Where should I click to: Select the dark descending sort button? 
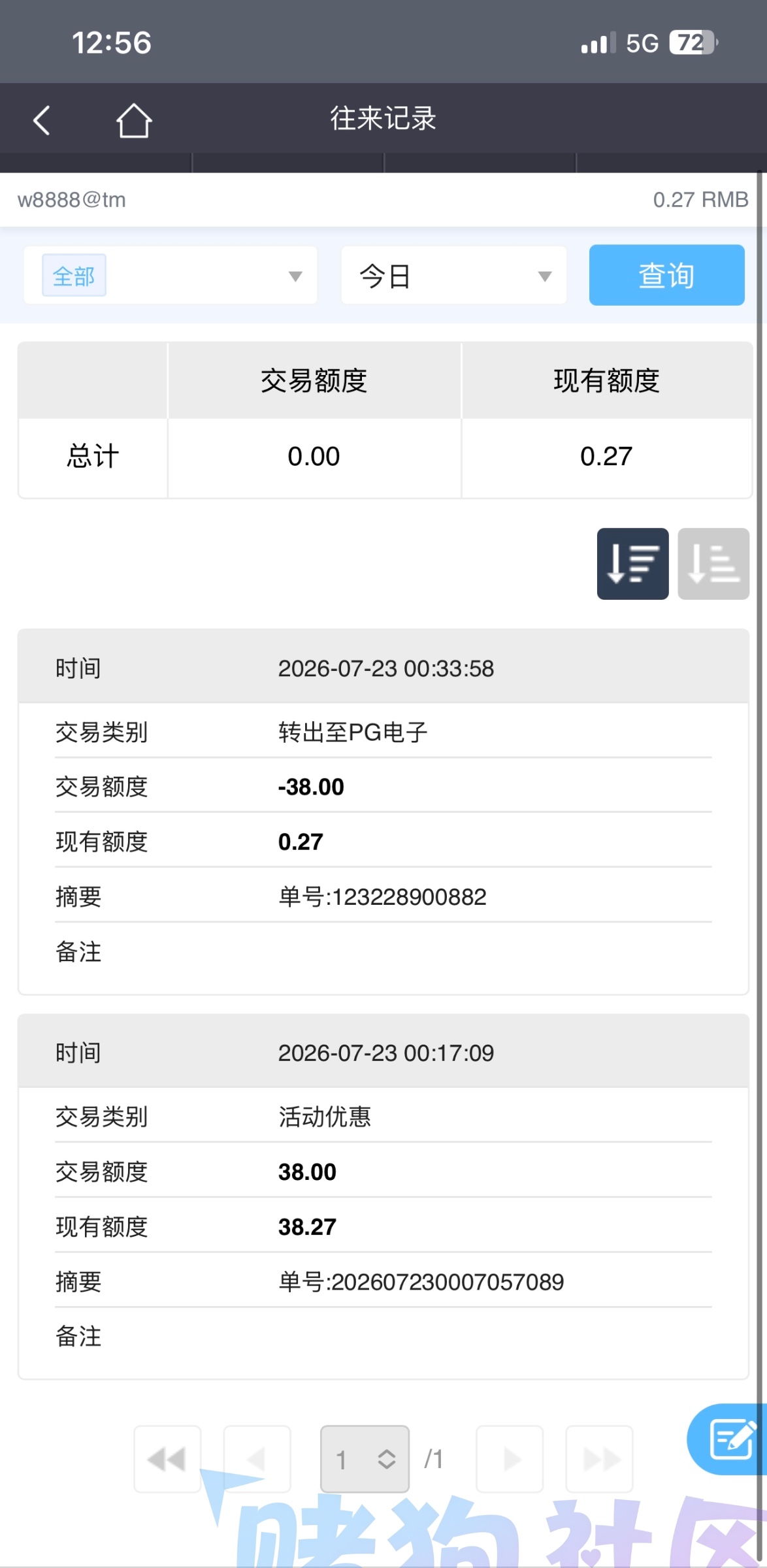(x=632, y=564)
